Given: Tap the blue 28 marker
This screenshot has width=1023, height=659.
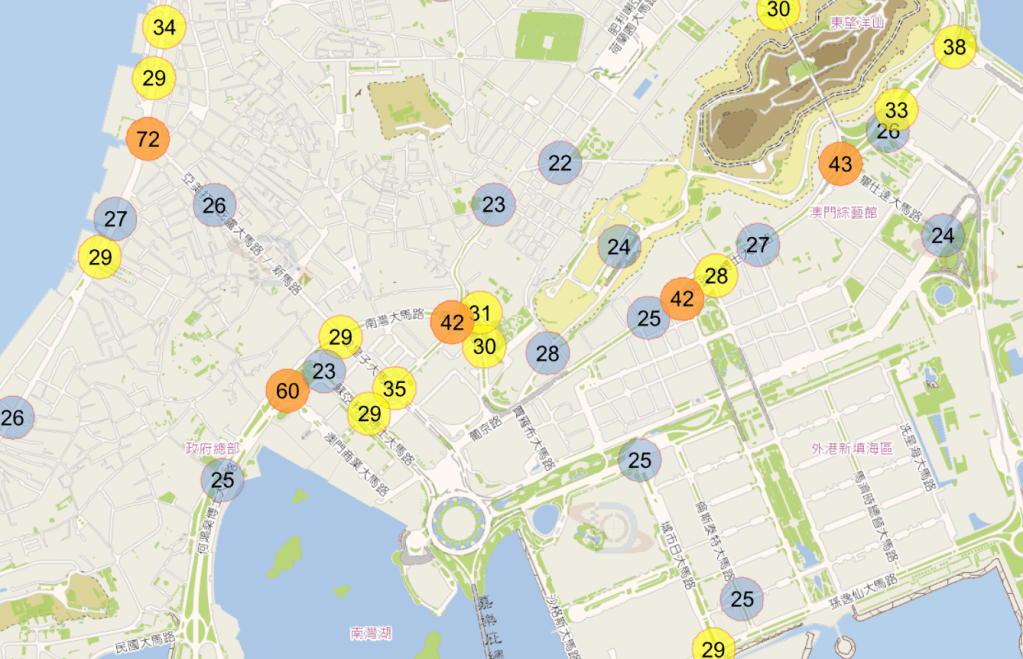Looking at the screenshot, I should click(547, 353).
